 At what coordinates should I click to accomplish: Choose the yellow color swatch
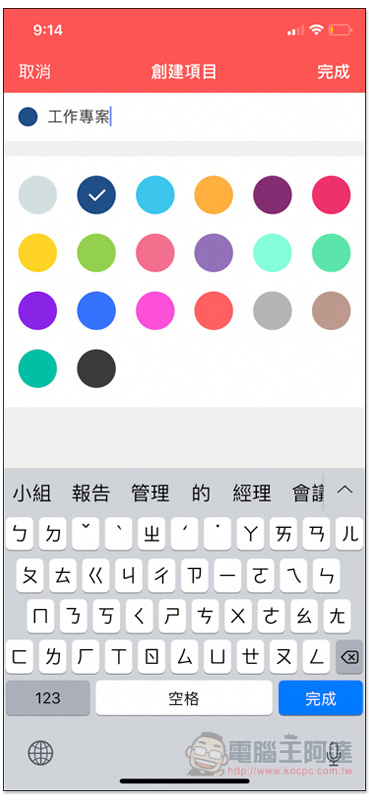[38, 253]
